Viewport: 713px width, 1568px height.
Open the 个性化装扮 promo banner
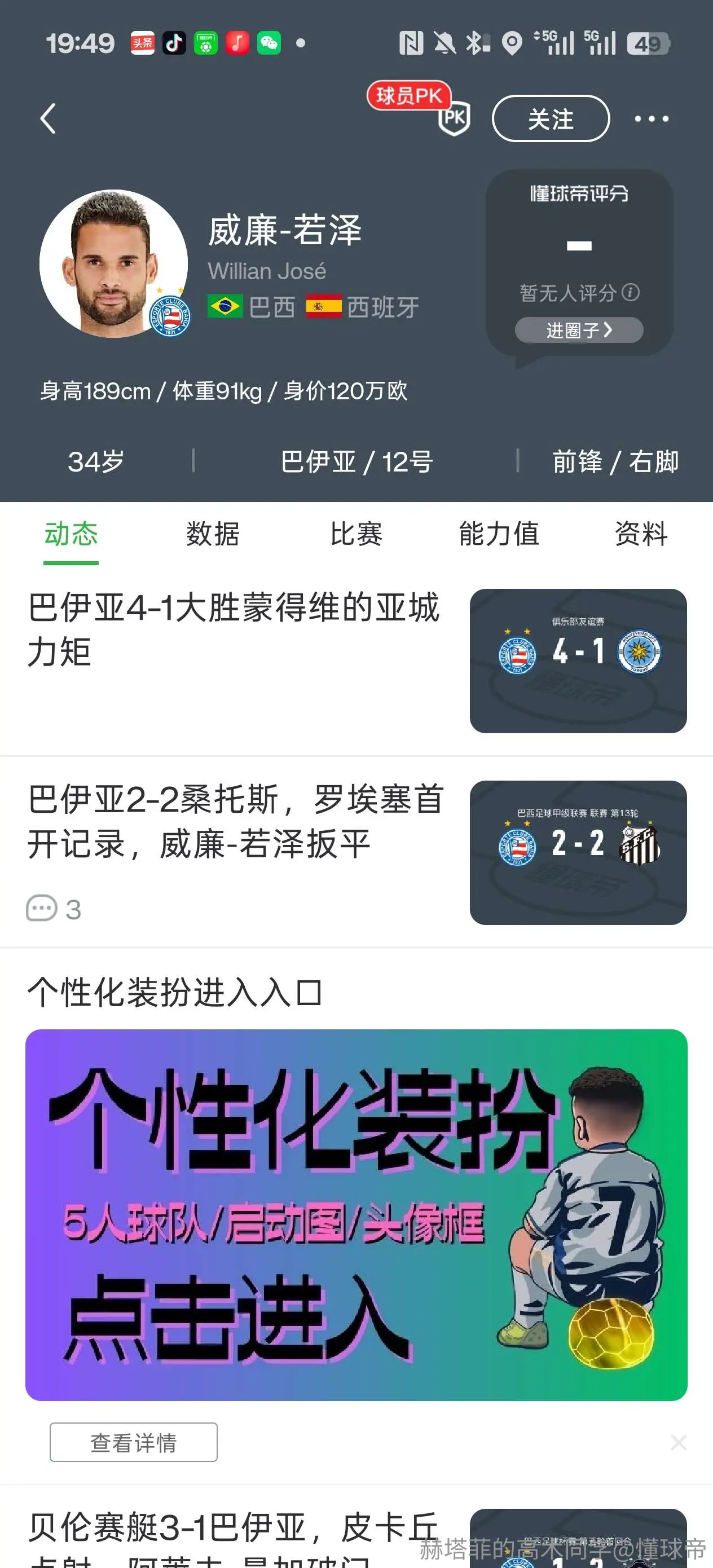pos(356,1215)
